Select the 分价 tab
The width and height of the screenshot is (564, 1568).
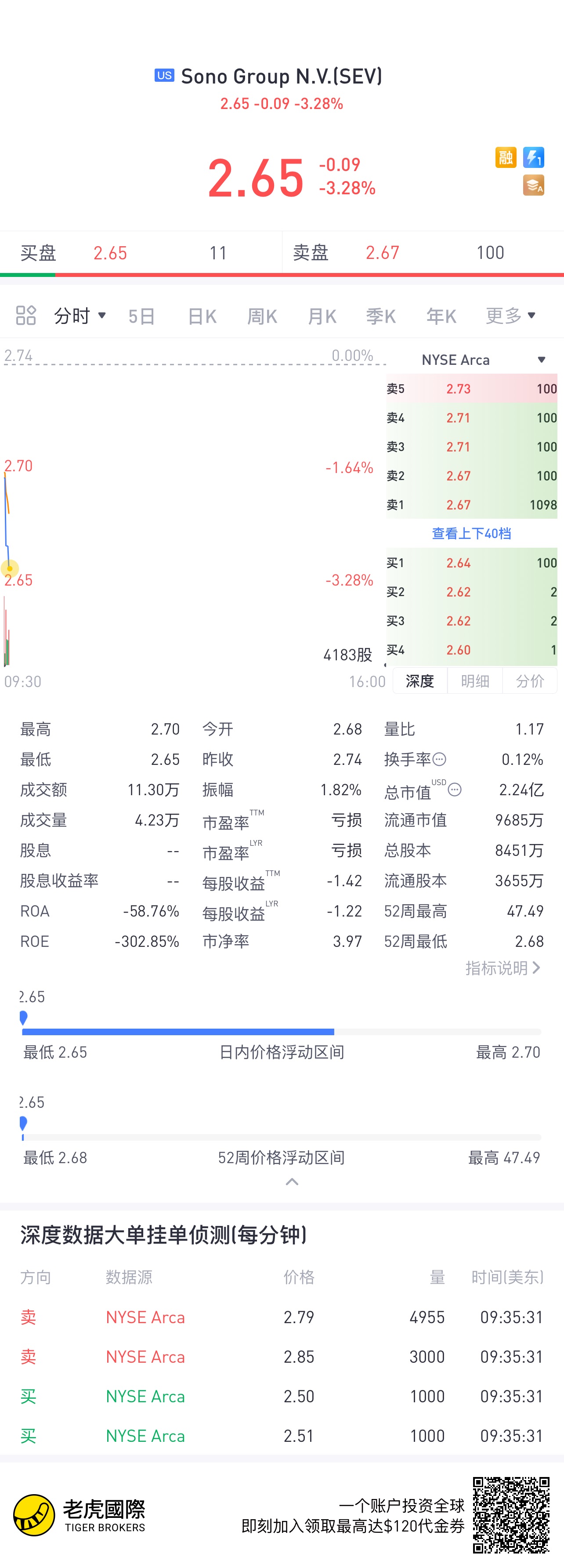[x=530, y=680]
